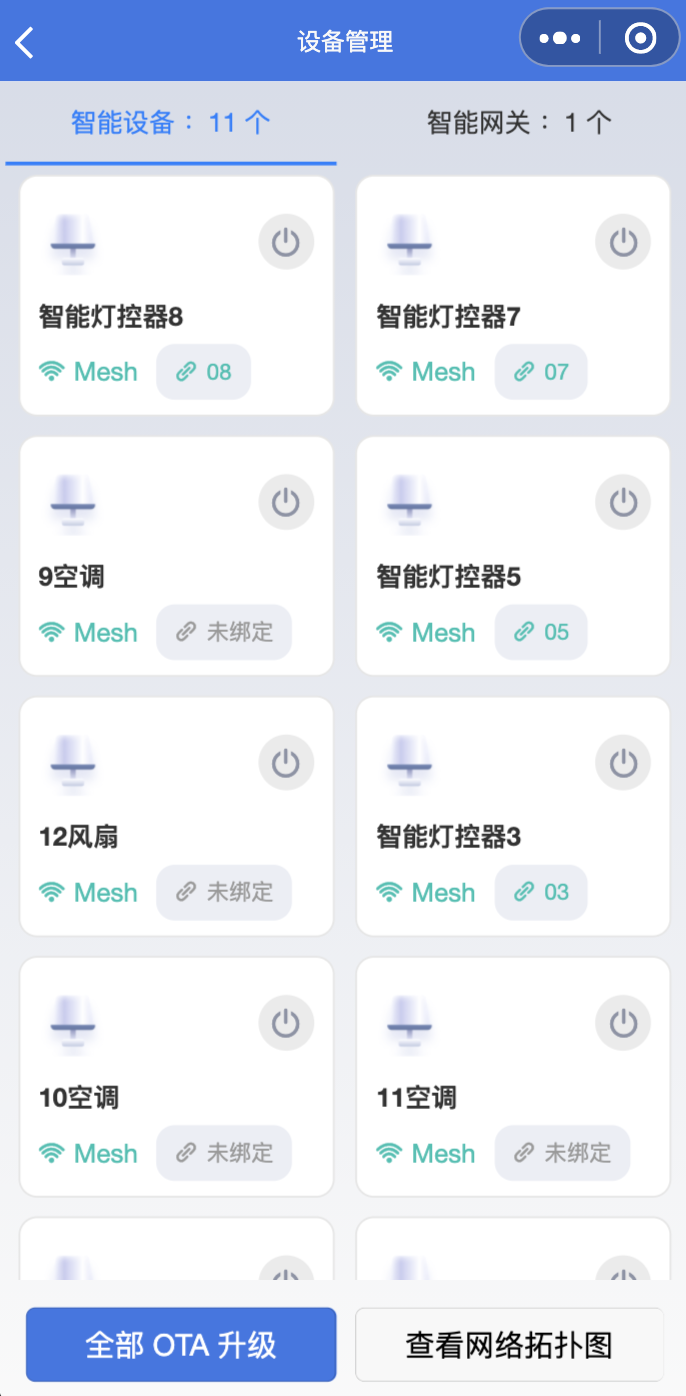Viewport: 686px width, 1396px height.
Task: Toggle power for 智能灯控器7
Action: tap(623, 242)
